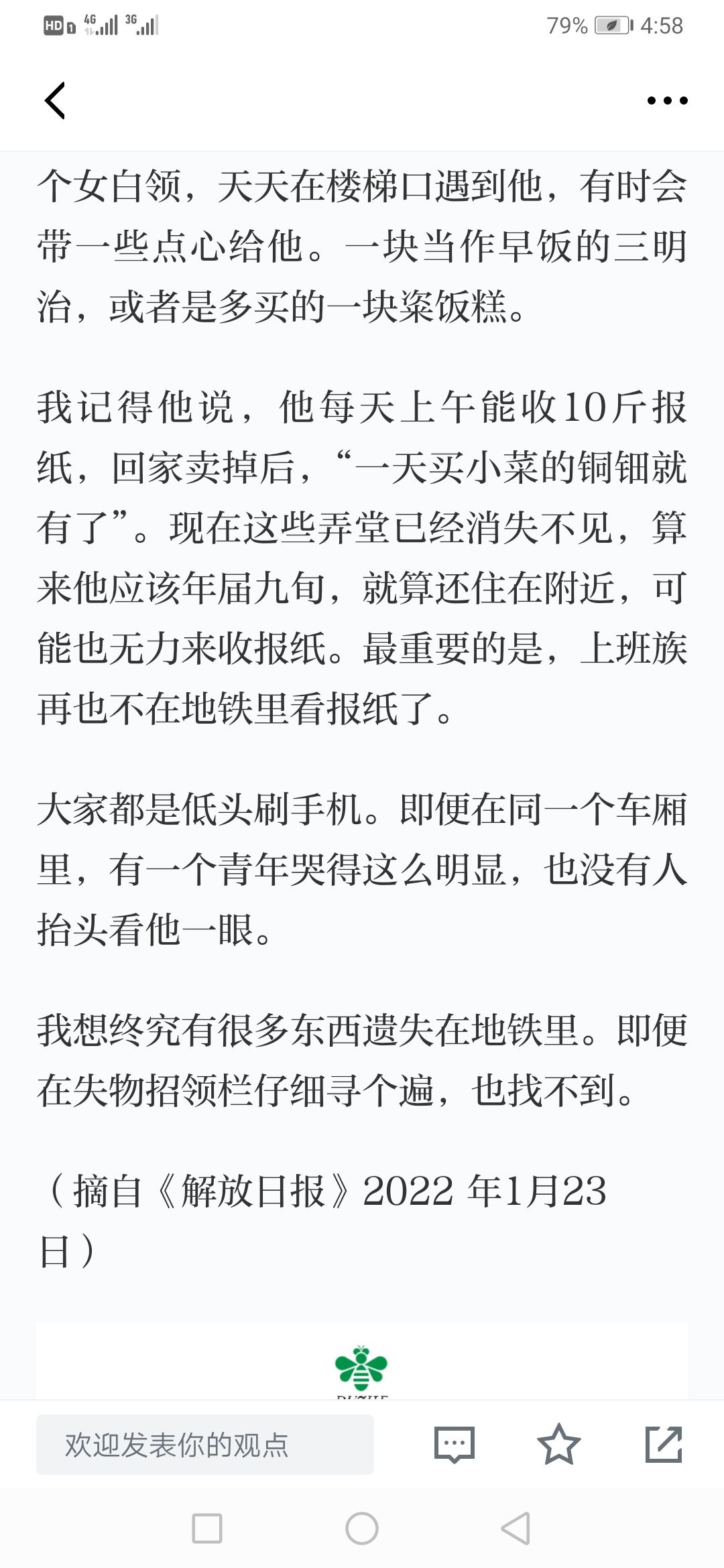This screenshot has height=1568, width=724.
Task: Open the comments icon
Action: click(x=454, y=1445)
